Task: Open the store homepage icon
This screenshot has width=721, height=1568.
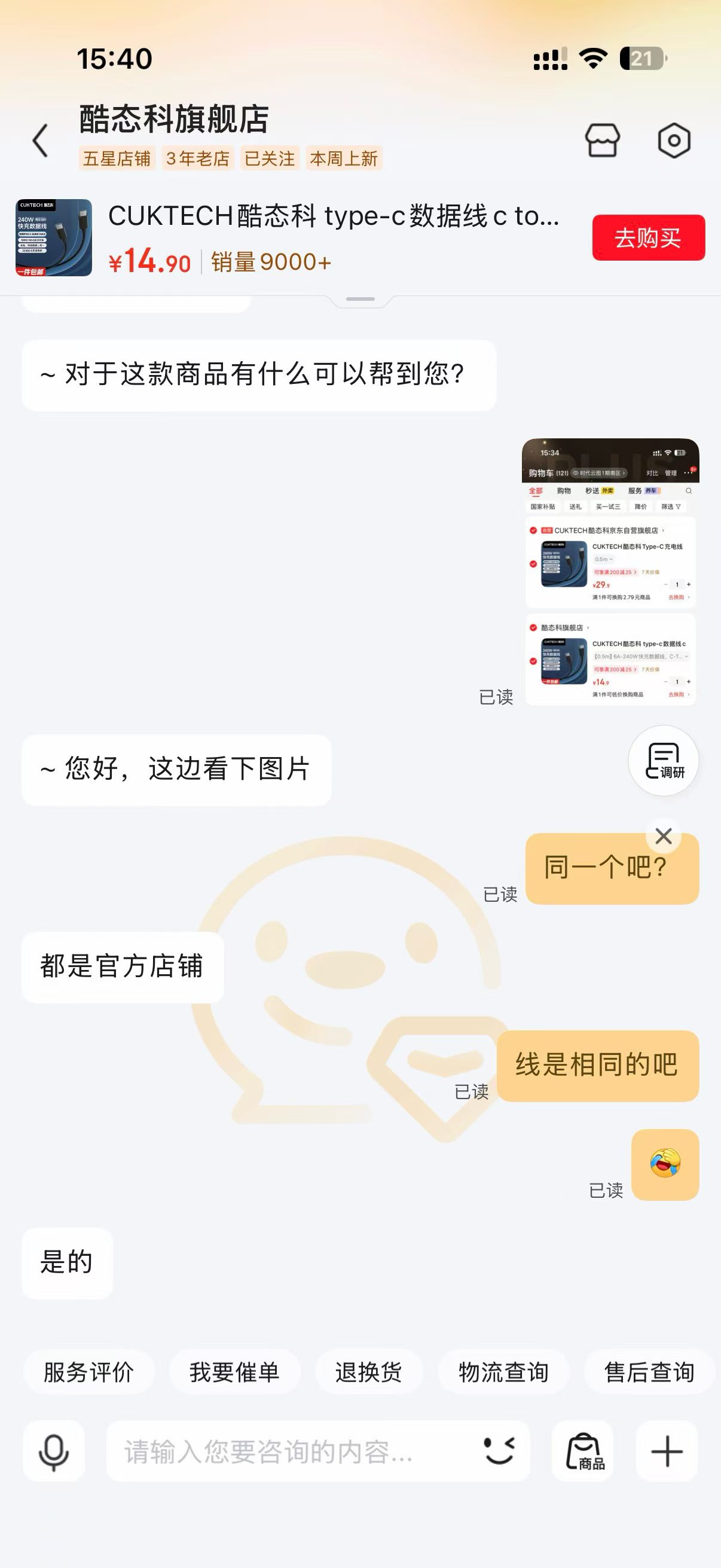Action: point(603,139)
